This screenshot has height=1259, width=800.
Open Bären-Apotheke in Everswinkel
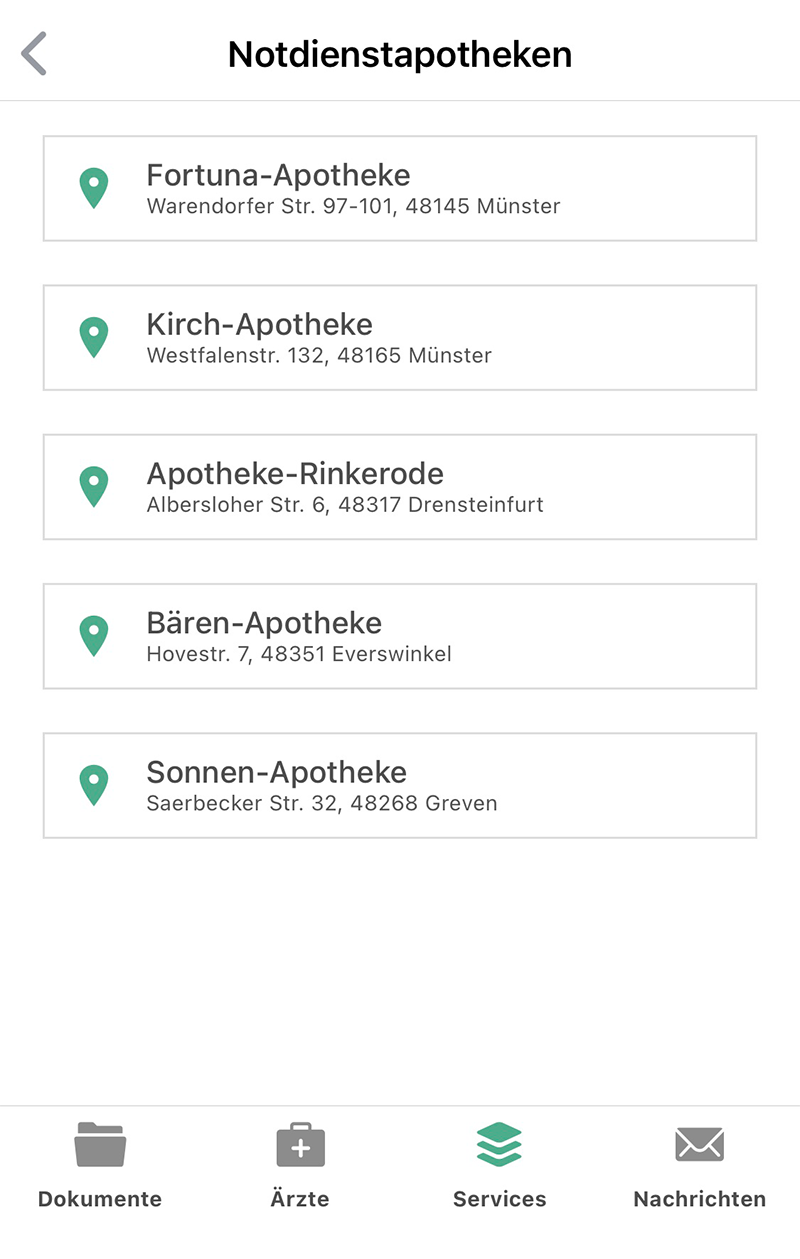pos(399,636)
